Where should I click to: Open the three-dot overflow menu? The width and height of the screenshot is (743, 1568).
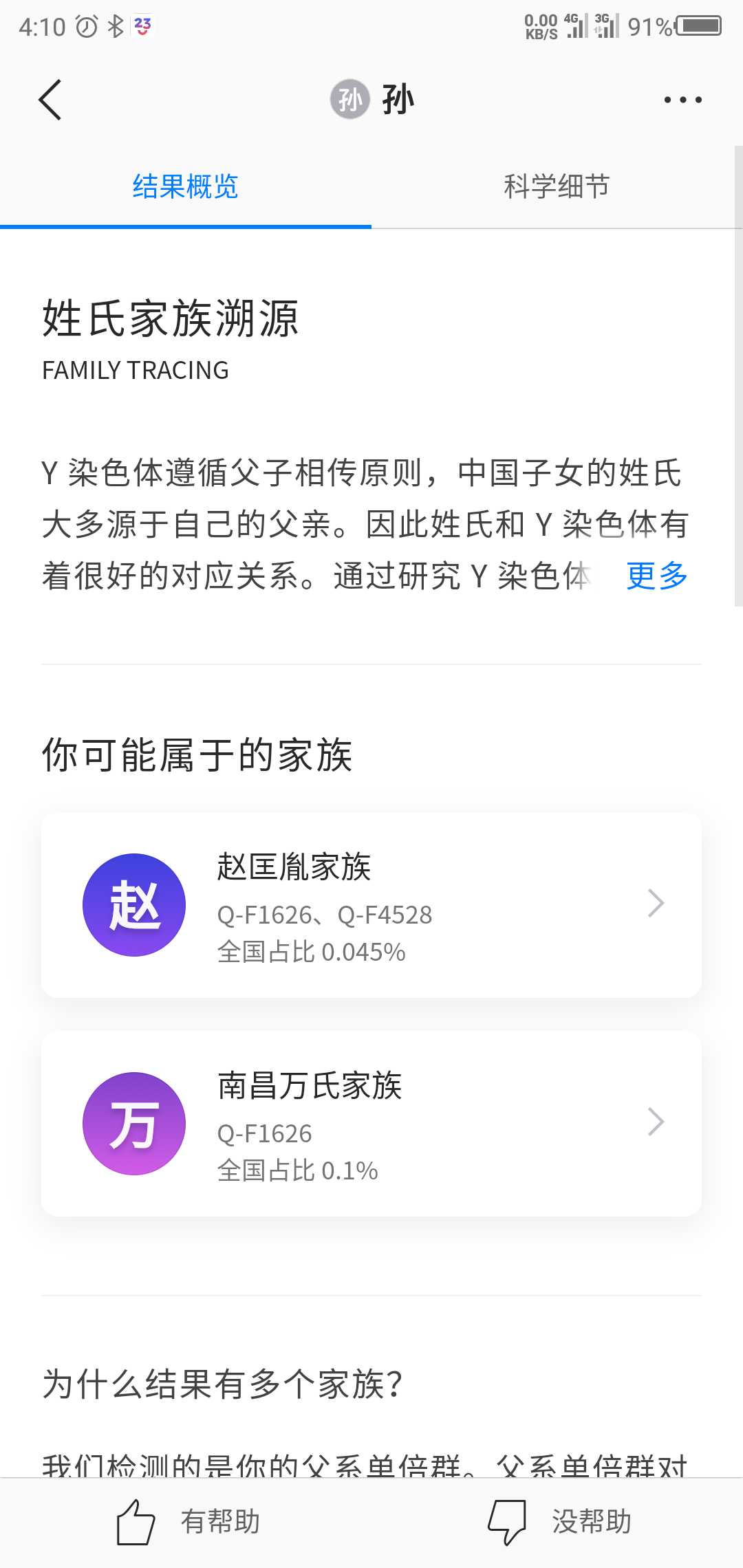tap(682, 100)
